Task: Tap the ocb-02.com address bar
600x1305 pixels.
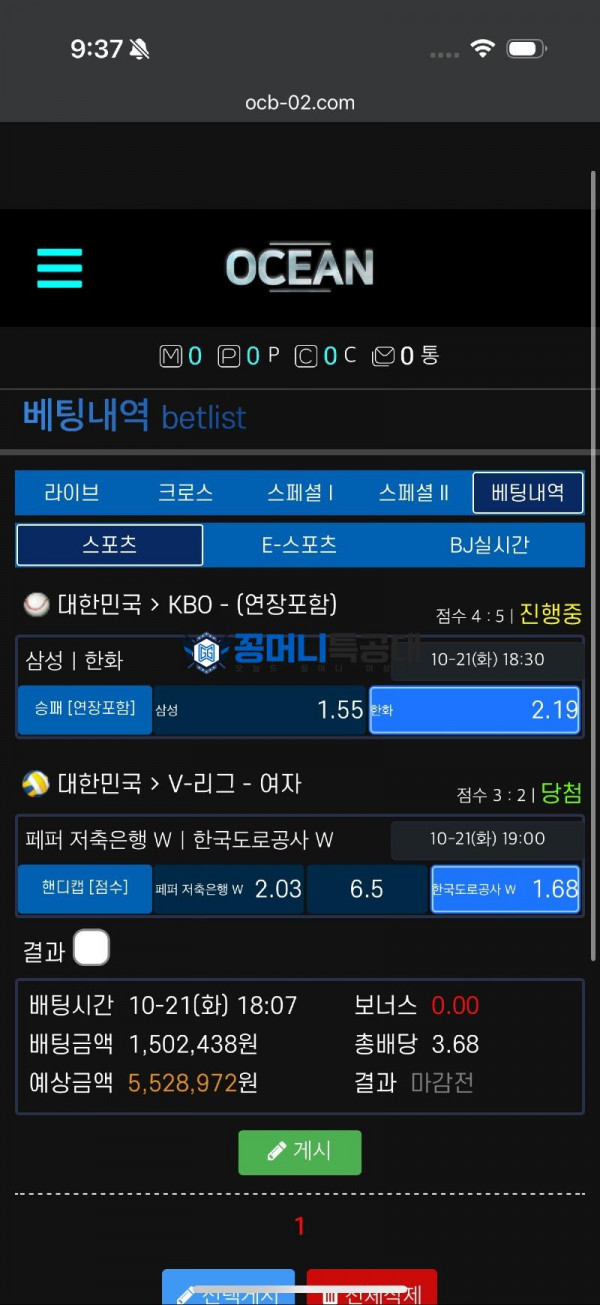Action: coord(300,102)
